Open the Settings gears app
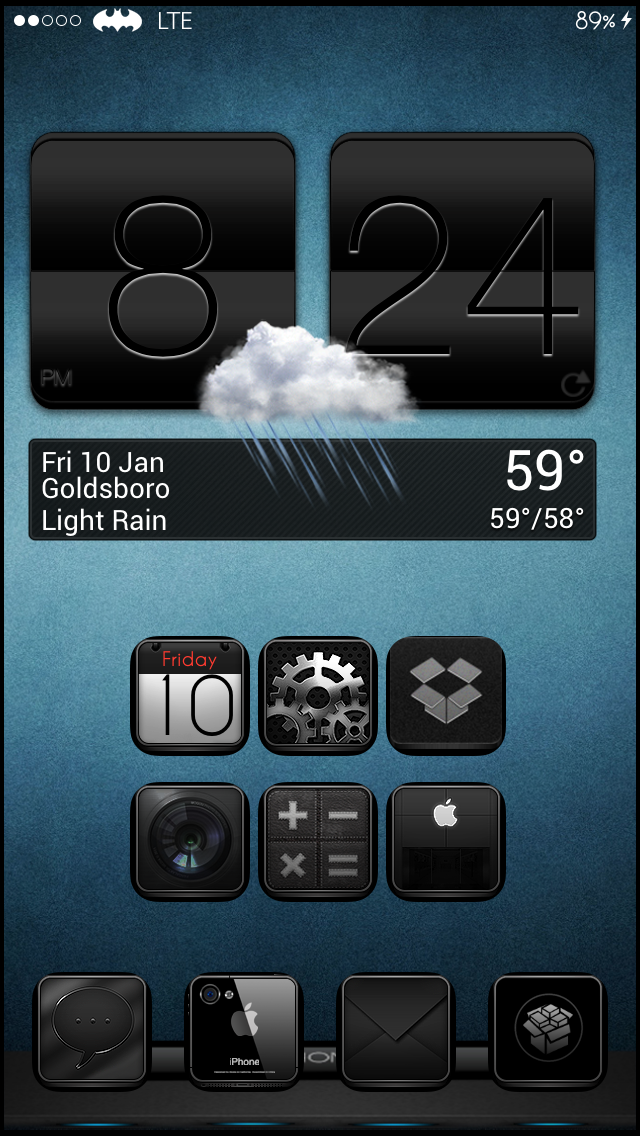The image size is (640, 1136). 318,696
